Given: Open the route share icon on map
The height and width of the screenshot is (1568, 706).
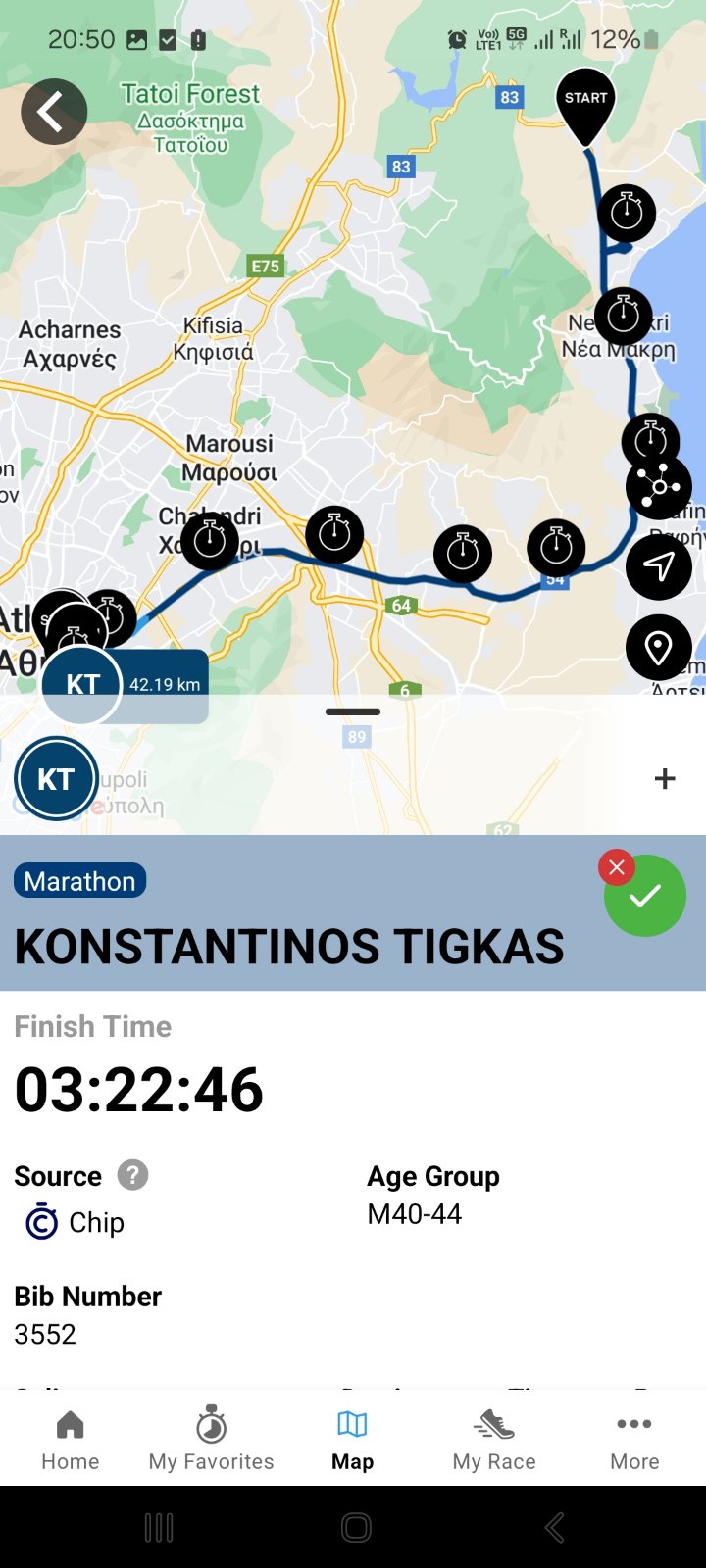Looking at the screenshot, I should (659, 487).
